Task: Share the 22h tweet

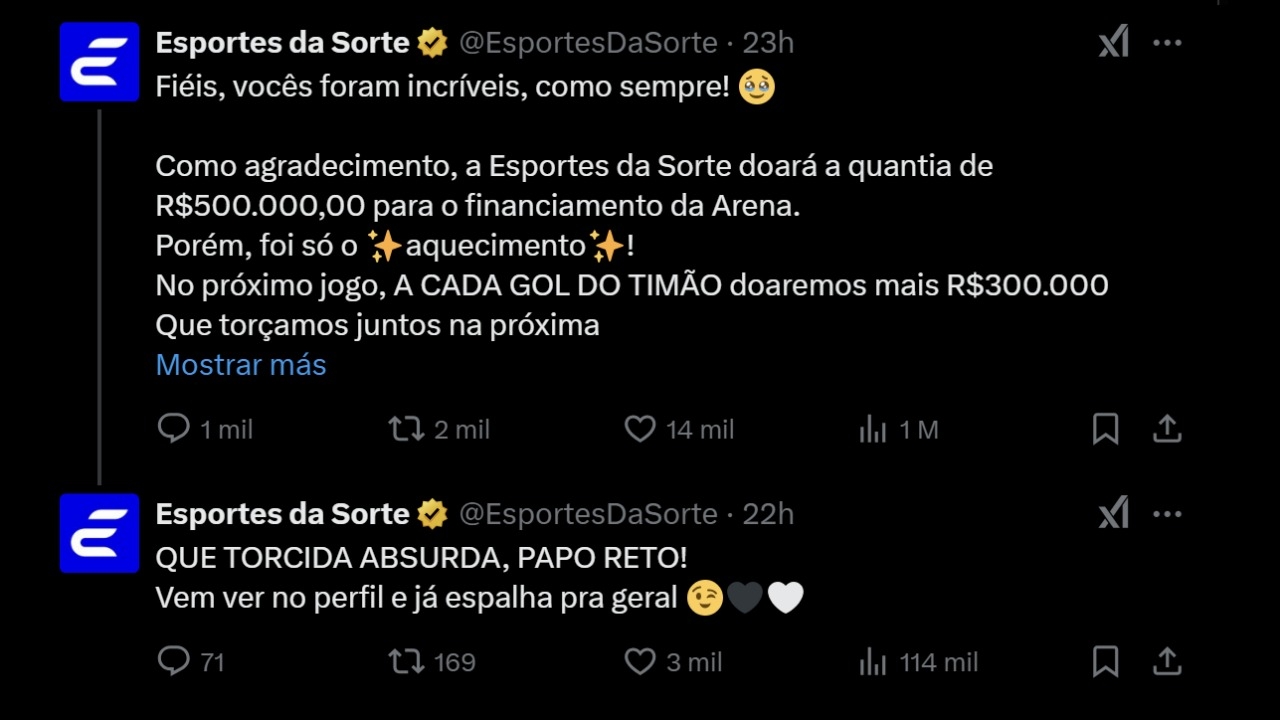Action: (x=1167, y=661)
